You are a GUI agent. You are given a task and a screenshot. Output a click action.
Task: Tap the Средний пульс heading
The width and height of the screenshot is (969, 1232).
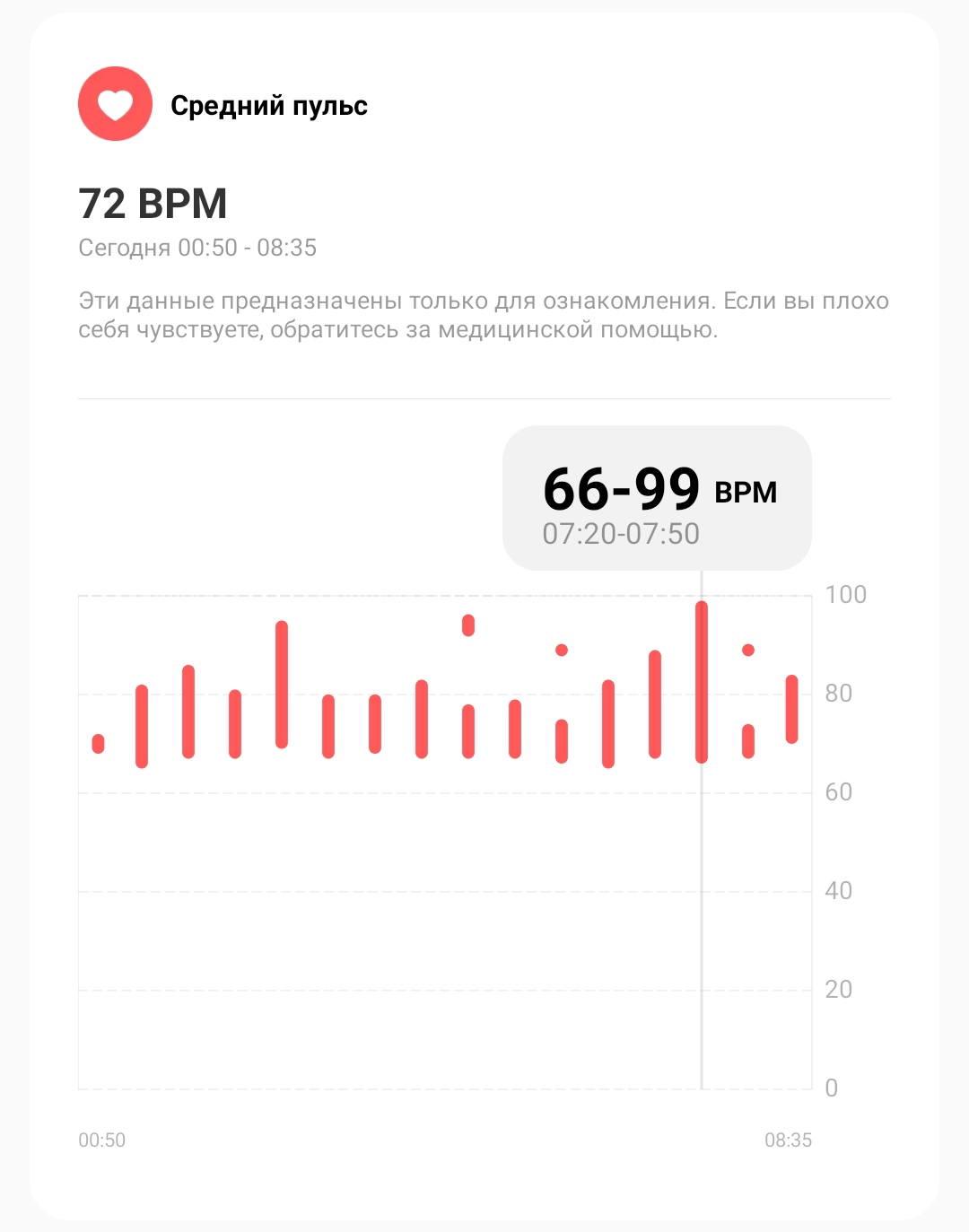tap(269, 105)
